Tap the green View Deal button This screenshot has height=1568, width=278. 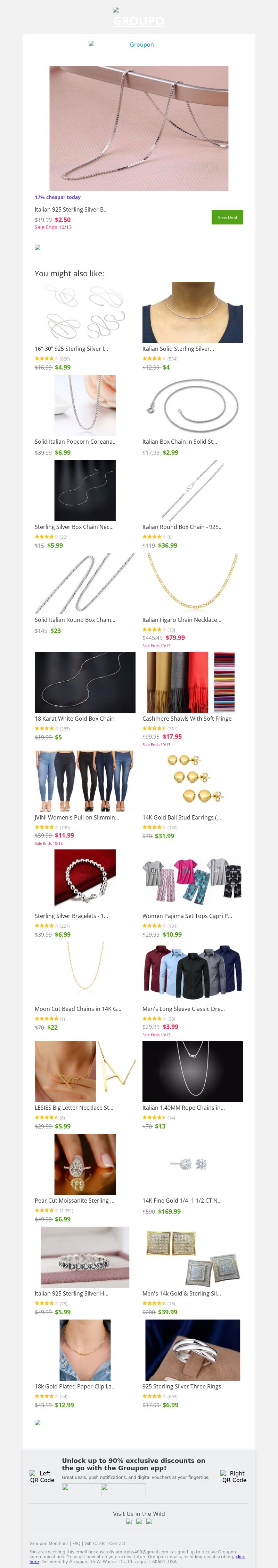pos(227,217)
